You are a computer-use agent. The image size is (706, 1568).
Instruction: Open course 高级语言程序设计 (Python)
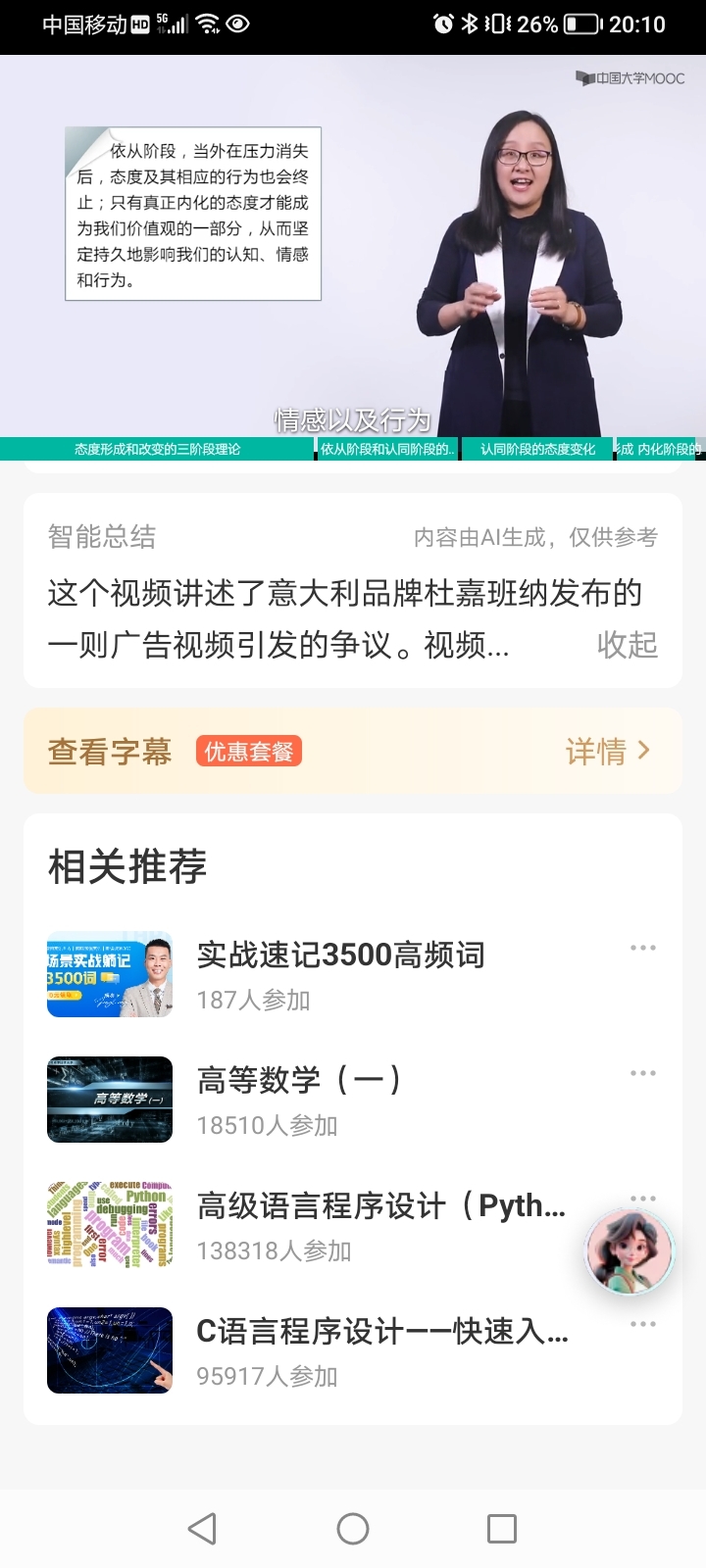380,1205
